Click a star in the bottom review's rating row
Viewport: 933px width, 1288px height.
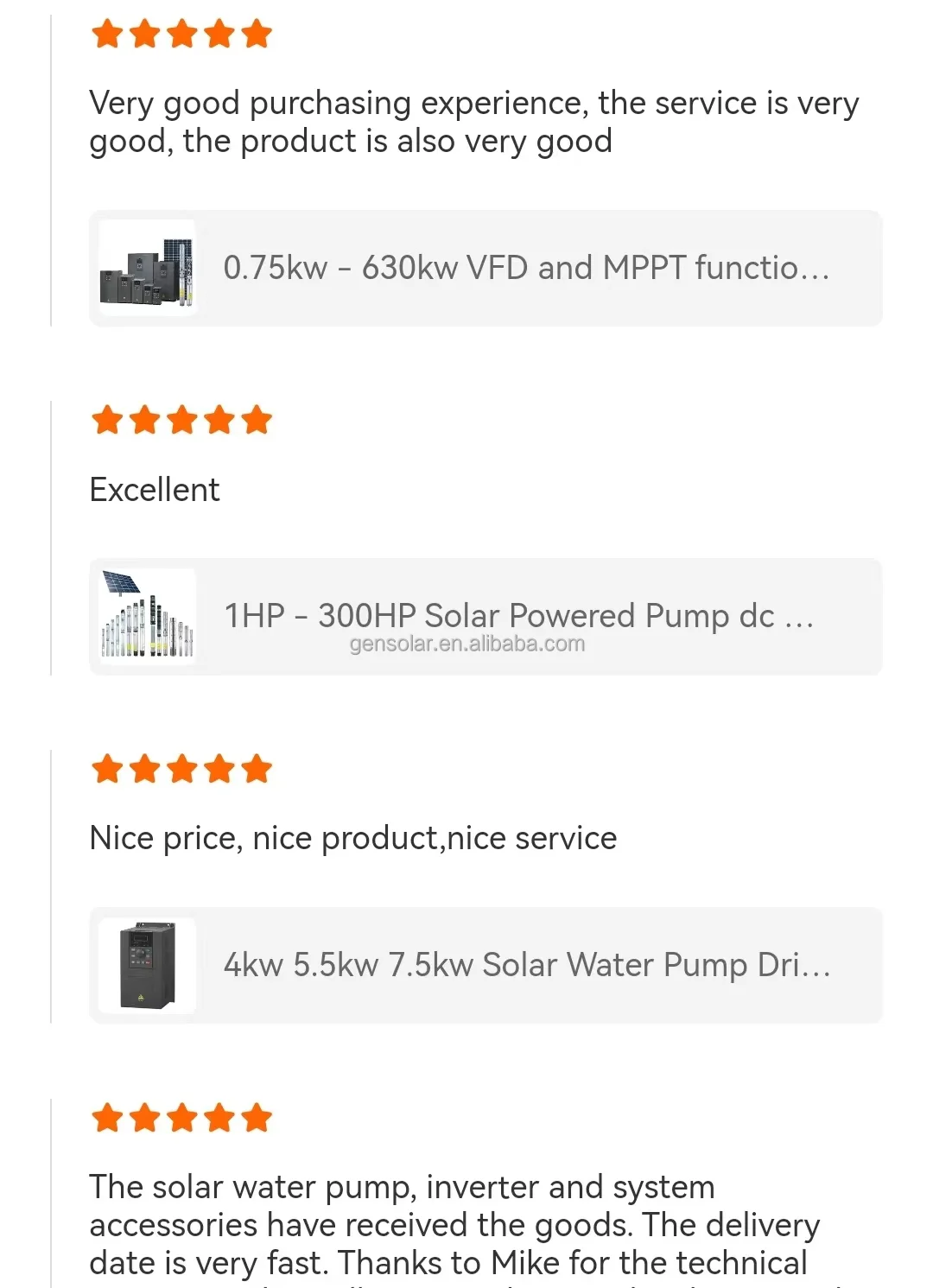click(x=181, y=1119)
